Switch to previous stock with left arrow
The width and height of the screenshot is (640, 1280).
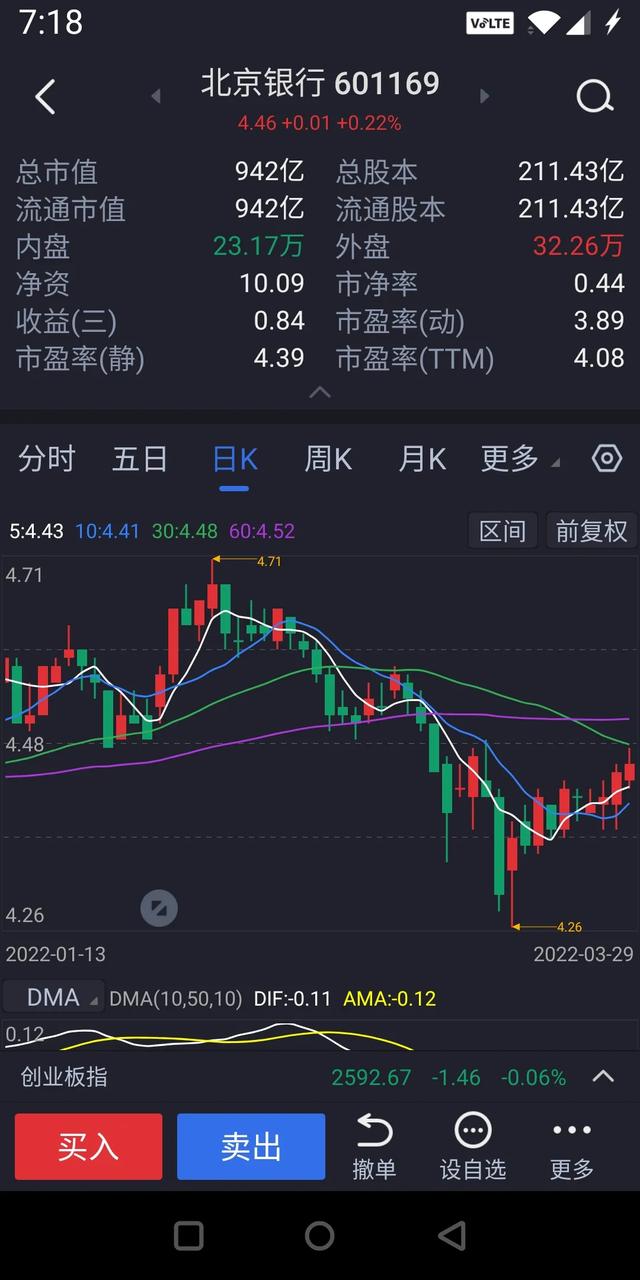coord(155,96)
